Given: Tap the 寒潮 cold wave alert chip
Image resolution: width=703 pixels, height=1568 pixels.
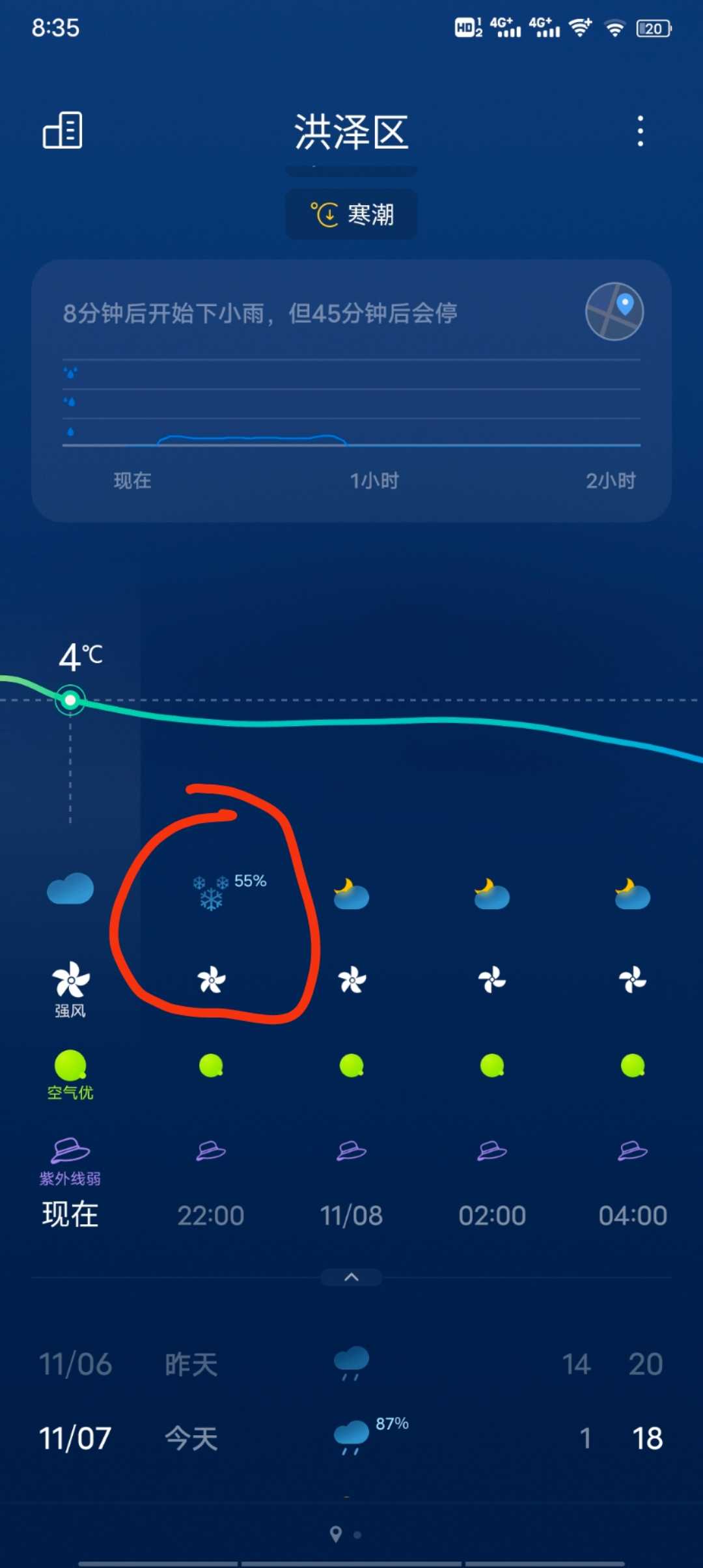Looking at the screenshot, I should click(x=351, y=214).
